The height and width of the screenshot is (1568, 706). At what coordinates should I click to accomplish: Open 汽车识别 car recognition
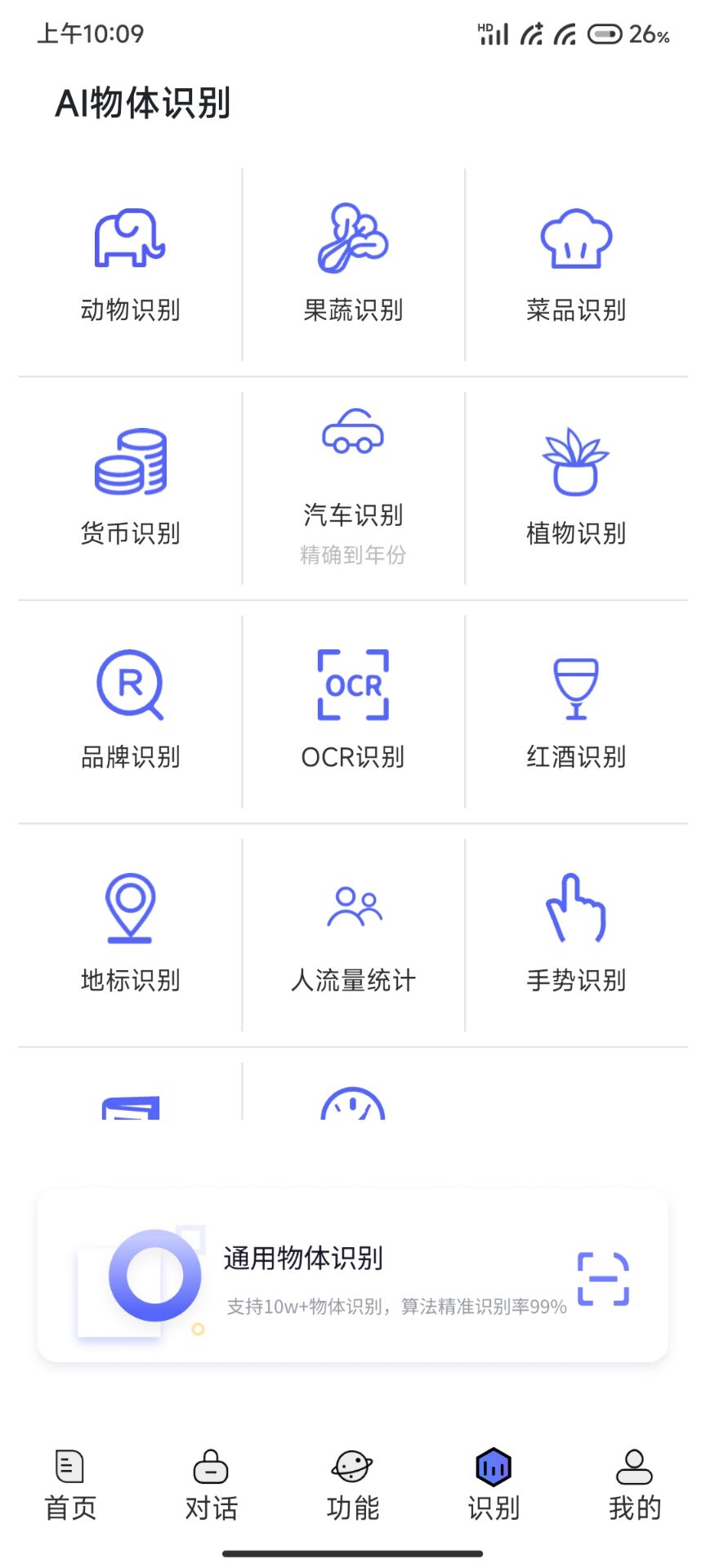coord(353,488)
